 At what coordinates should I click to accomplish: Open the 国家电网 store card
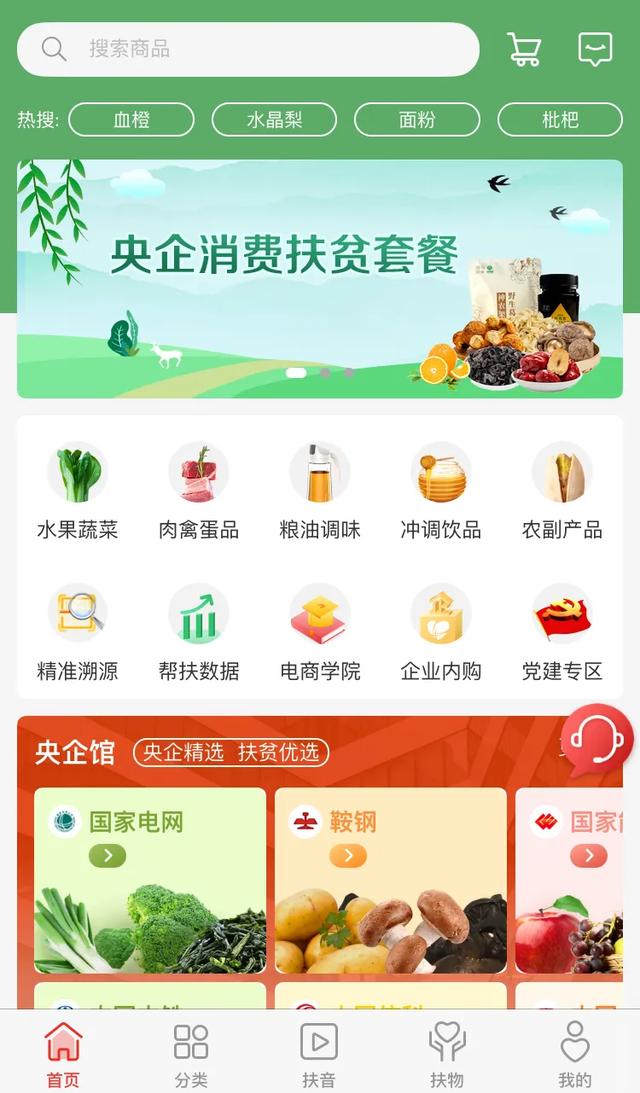[150, 880]
